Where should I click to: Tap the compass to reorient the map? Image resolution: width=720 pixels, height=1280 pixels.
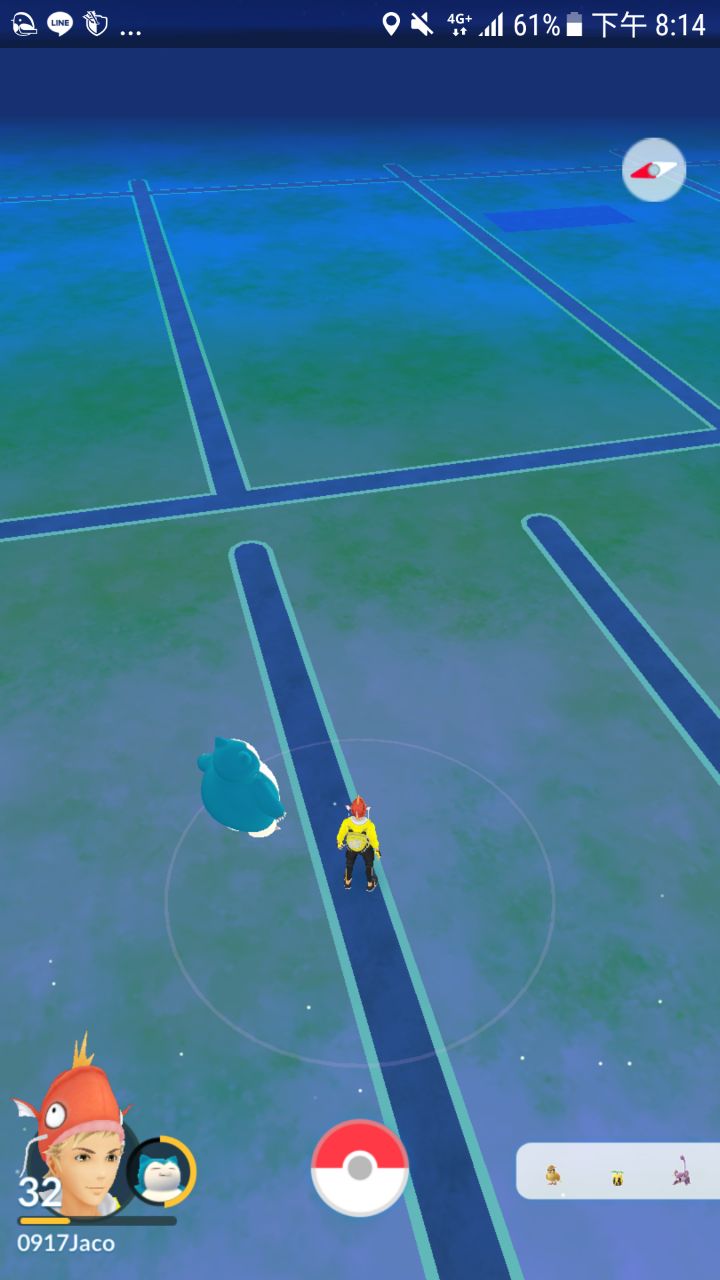654,170
